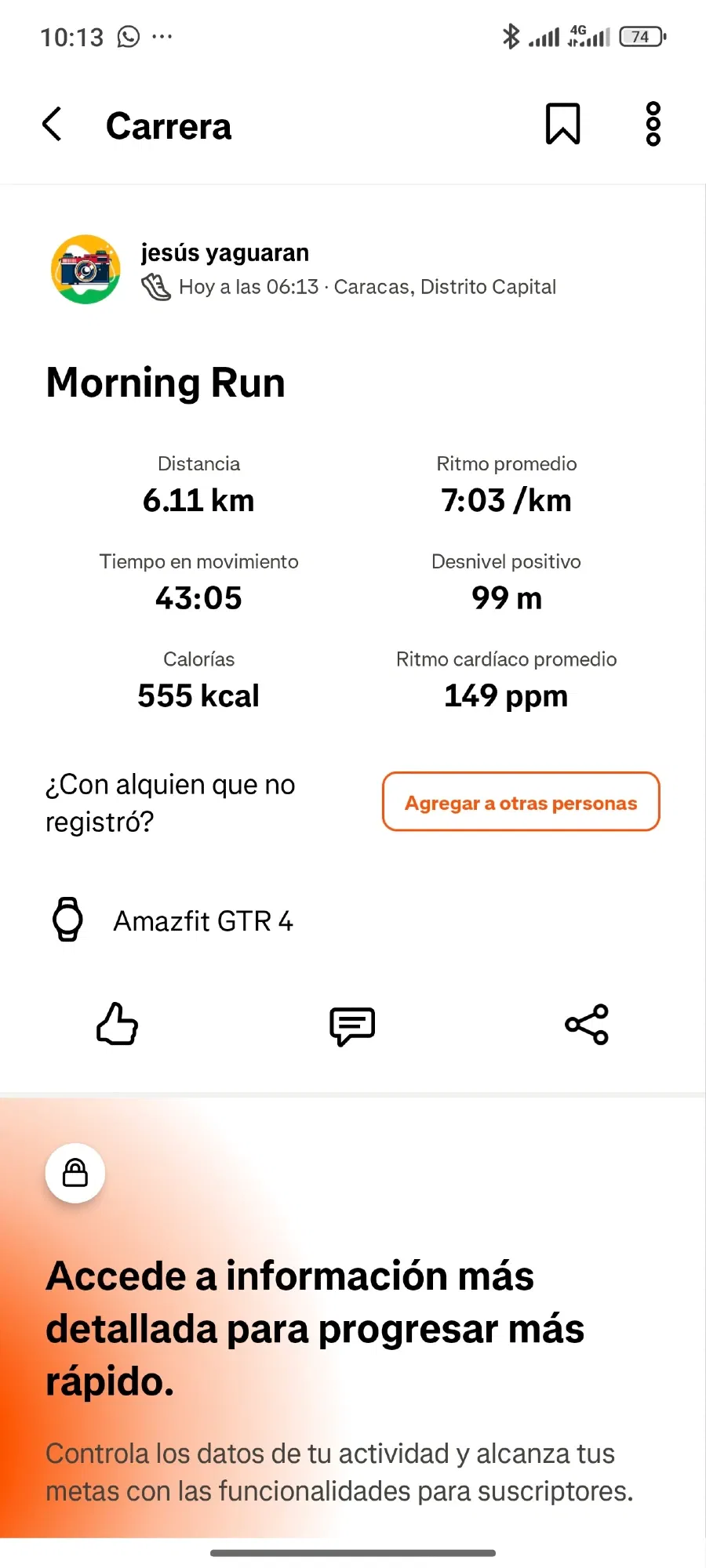Share this Morning Run activity

pyautogui.click(x=587, y=1025)
